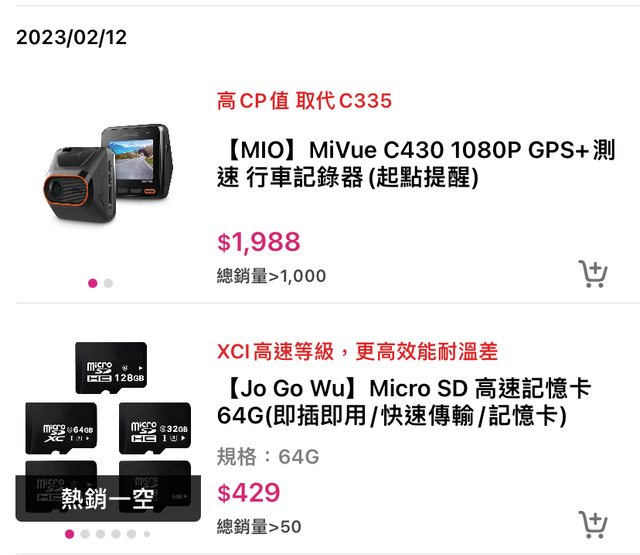Add MiVue C430 dash cam to cart
This screenshot has width=640, height=555.
click(593, 272)
